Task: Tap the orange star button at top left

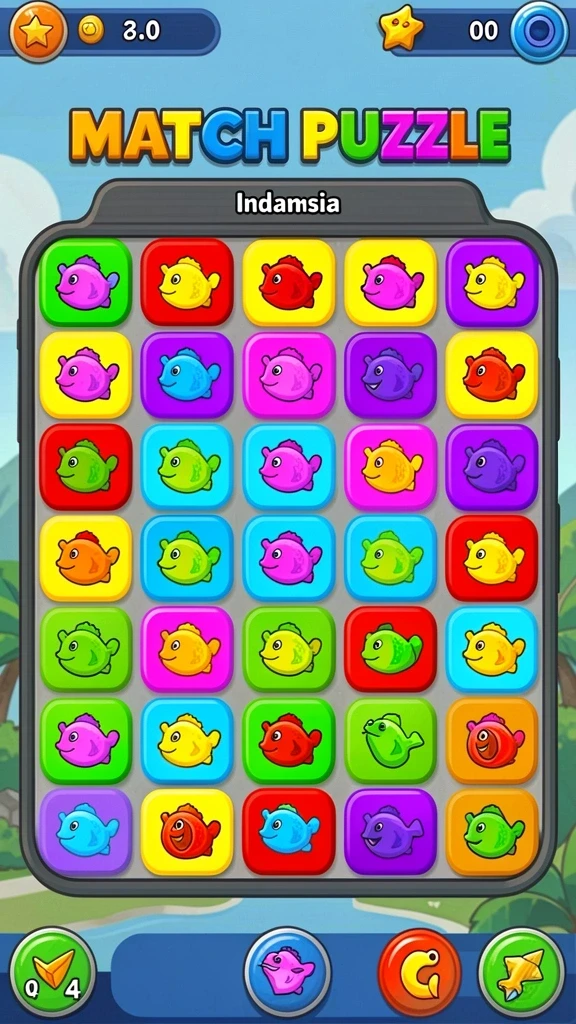Action: 38,31
